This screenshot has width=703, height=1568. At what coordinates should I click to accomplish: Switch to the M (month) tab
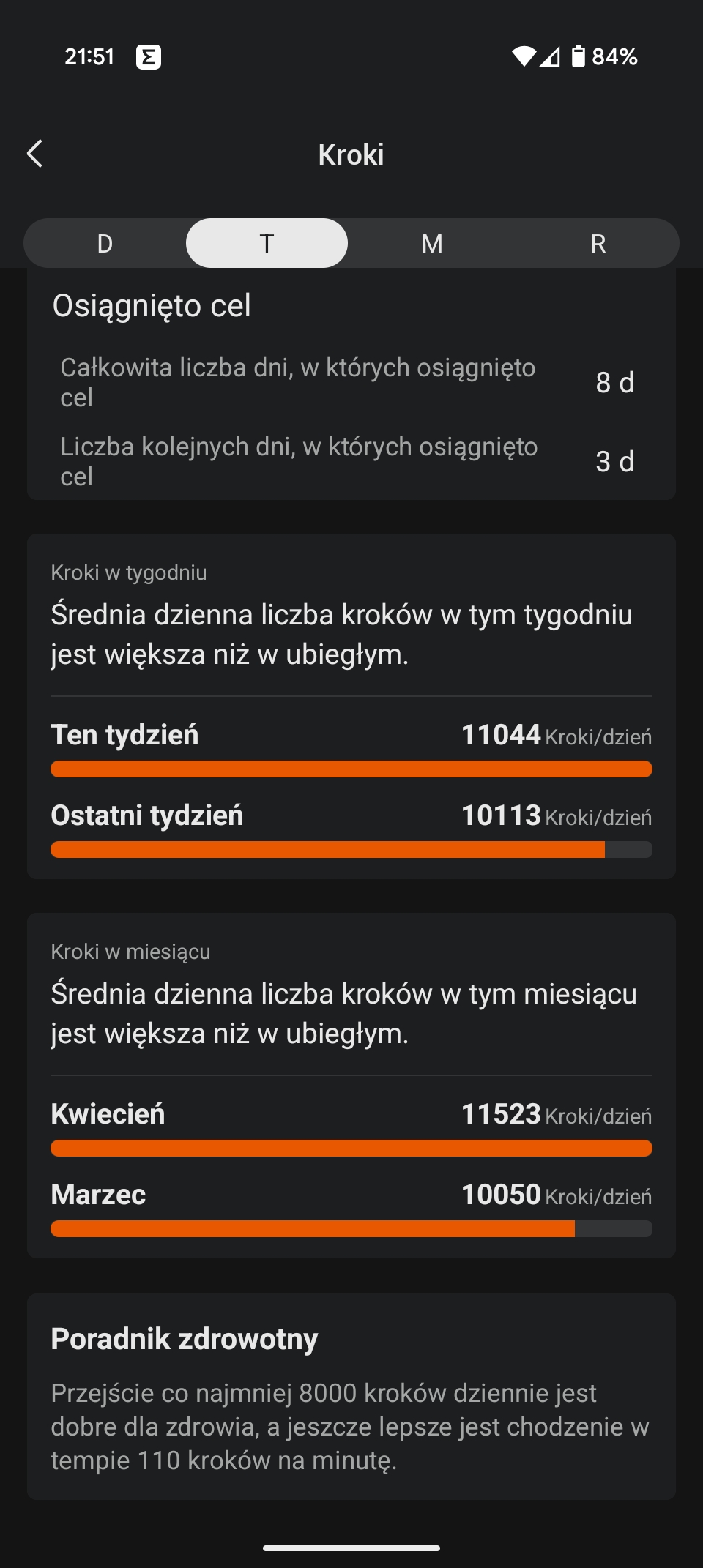432,243
